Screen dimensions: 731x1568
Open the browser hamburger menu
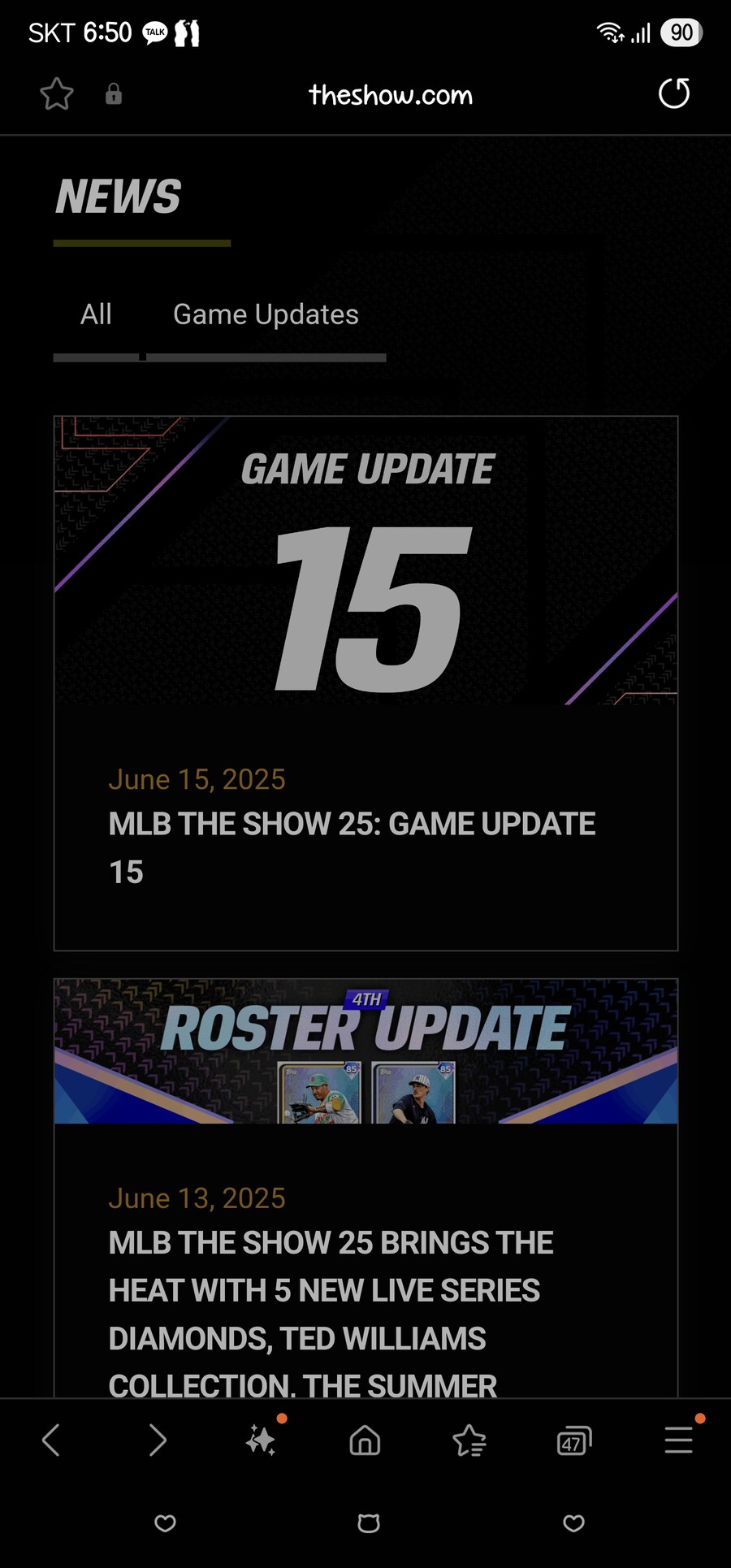[x=678, y=1440]
